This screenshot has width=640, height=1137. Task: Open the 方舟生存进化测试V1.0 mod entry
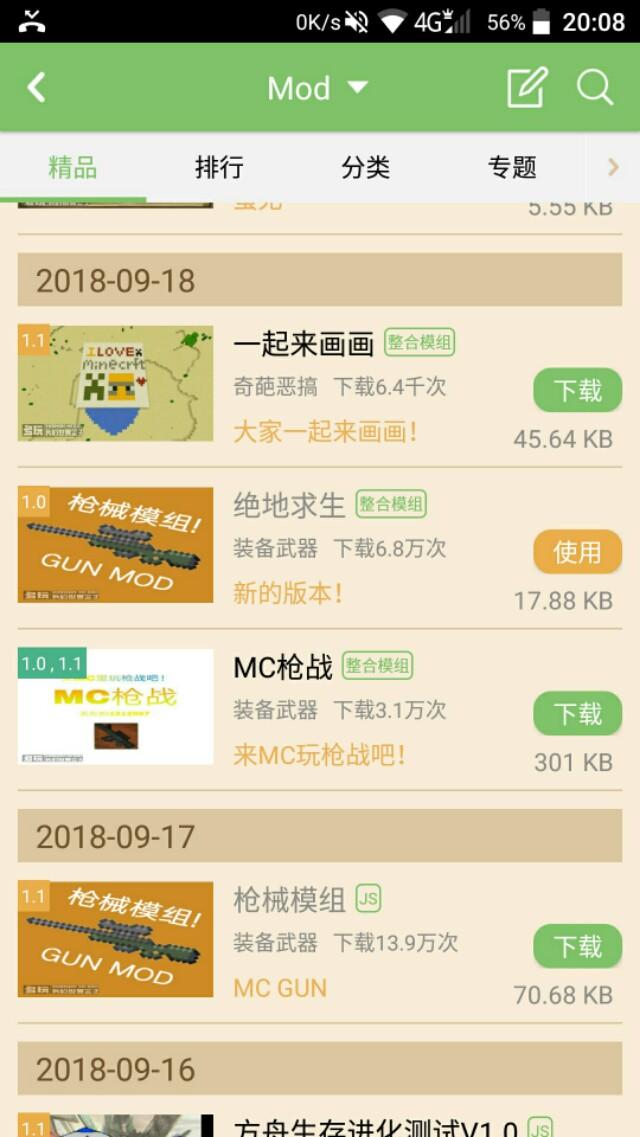coord(375,1126)
